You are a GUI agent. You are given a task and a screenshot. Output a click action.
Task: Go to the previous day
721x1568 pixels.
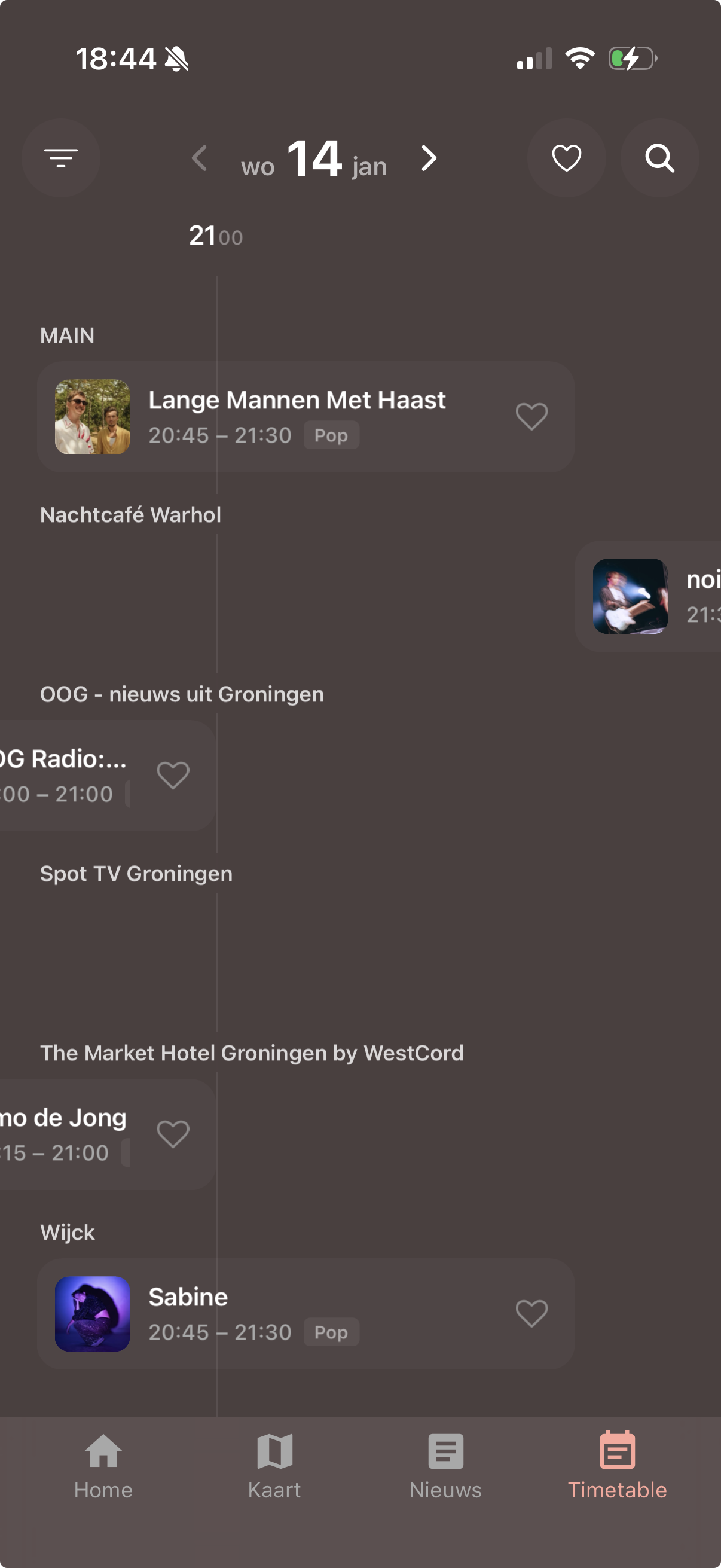(x=200, y=159)
